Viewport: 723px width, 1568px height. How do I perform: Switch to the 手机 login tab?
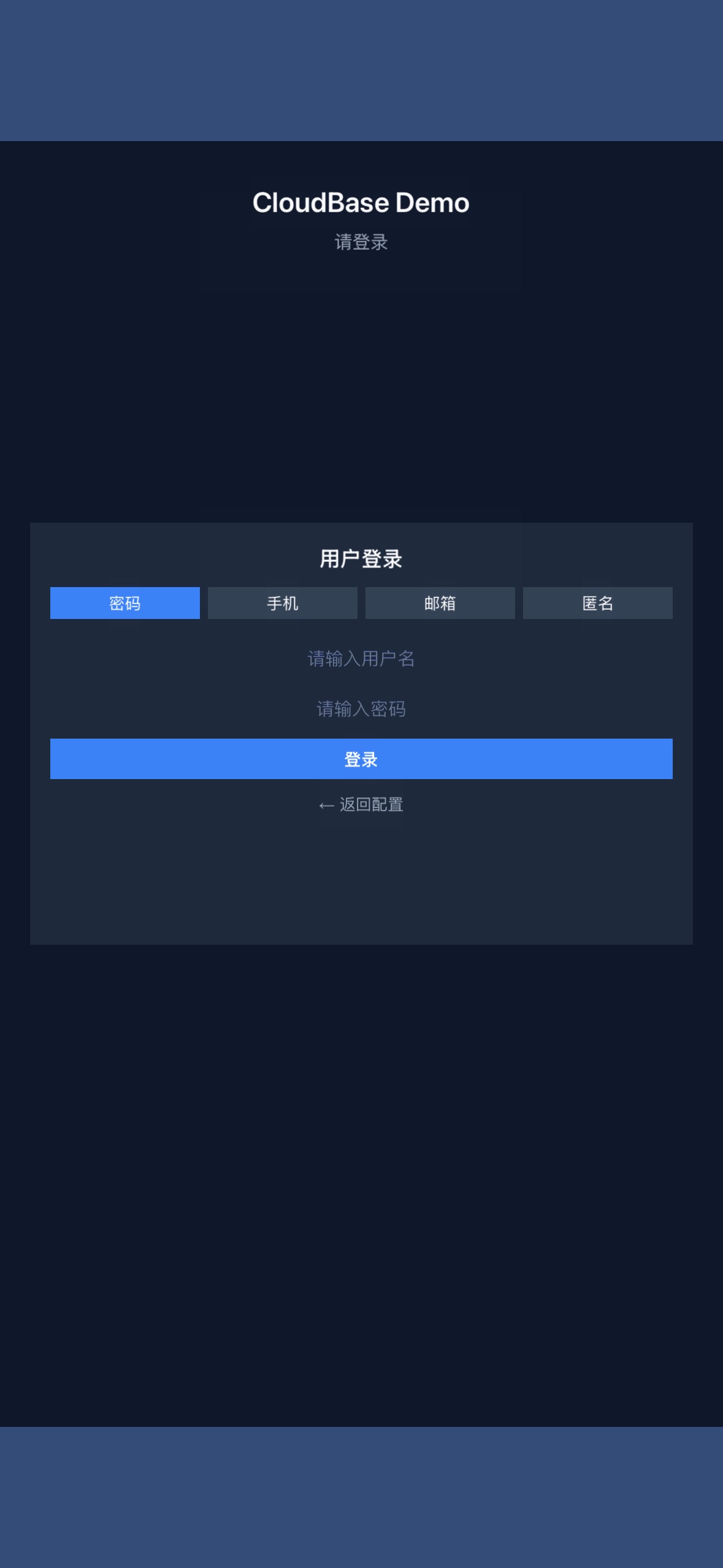tap(282, 603)
